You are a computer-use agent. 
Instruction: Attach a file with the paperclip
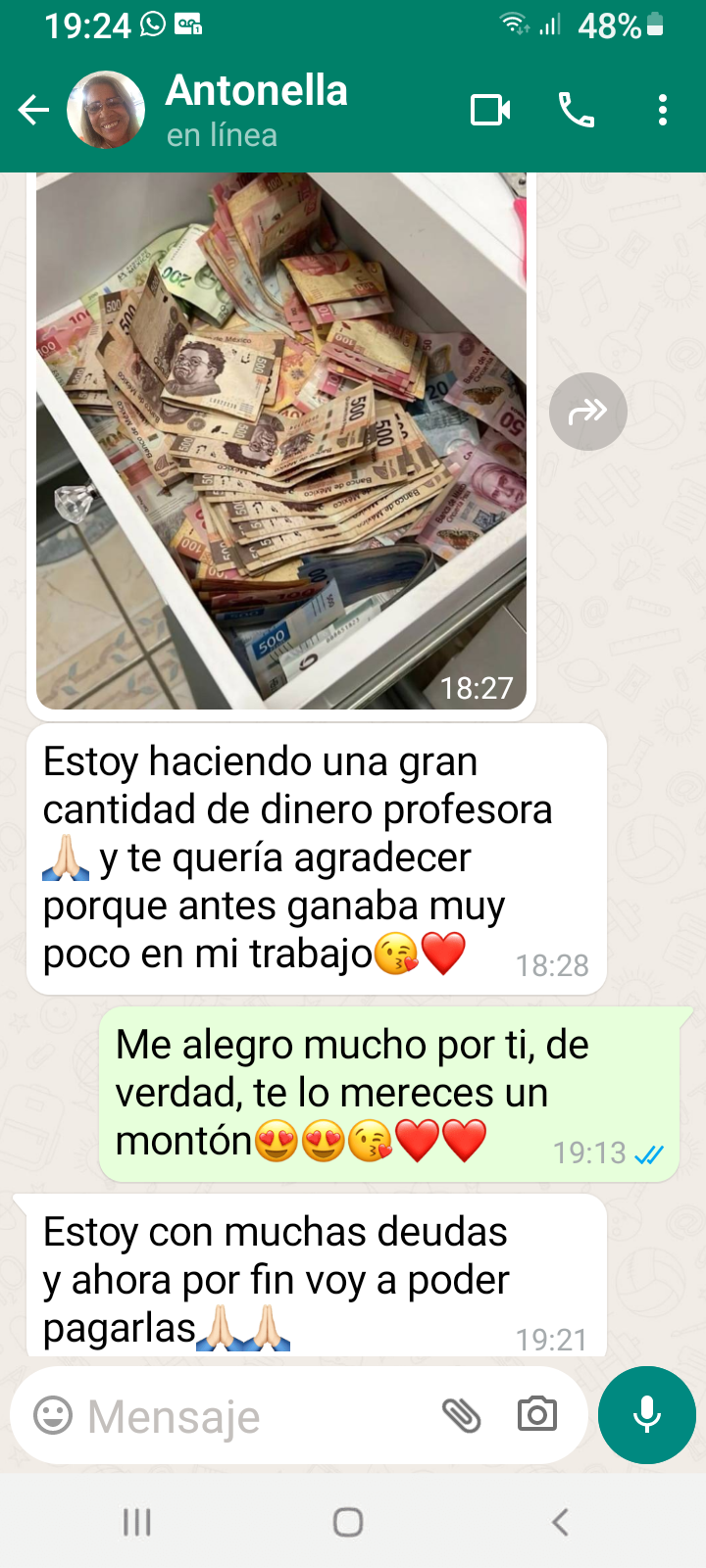tap(462, 1415)
